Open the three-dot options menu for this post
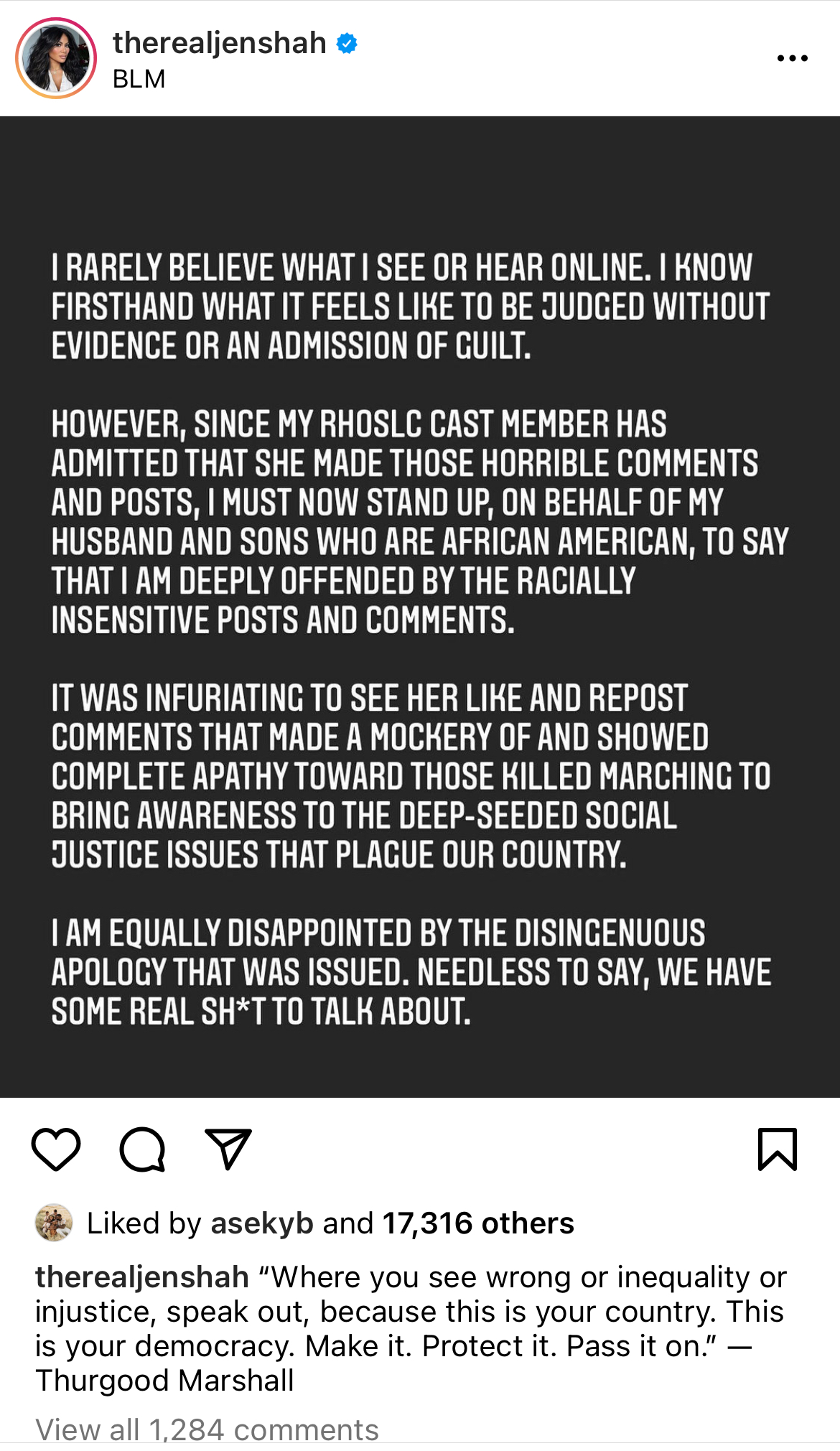Image resolution: width=840 pixels, height=1451 pixels. (792, 58)
